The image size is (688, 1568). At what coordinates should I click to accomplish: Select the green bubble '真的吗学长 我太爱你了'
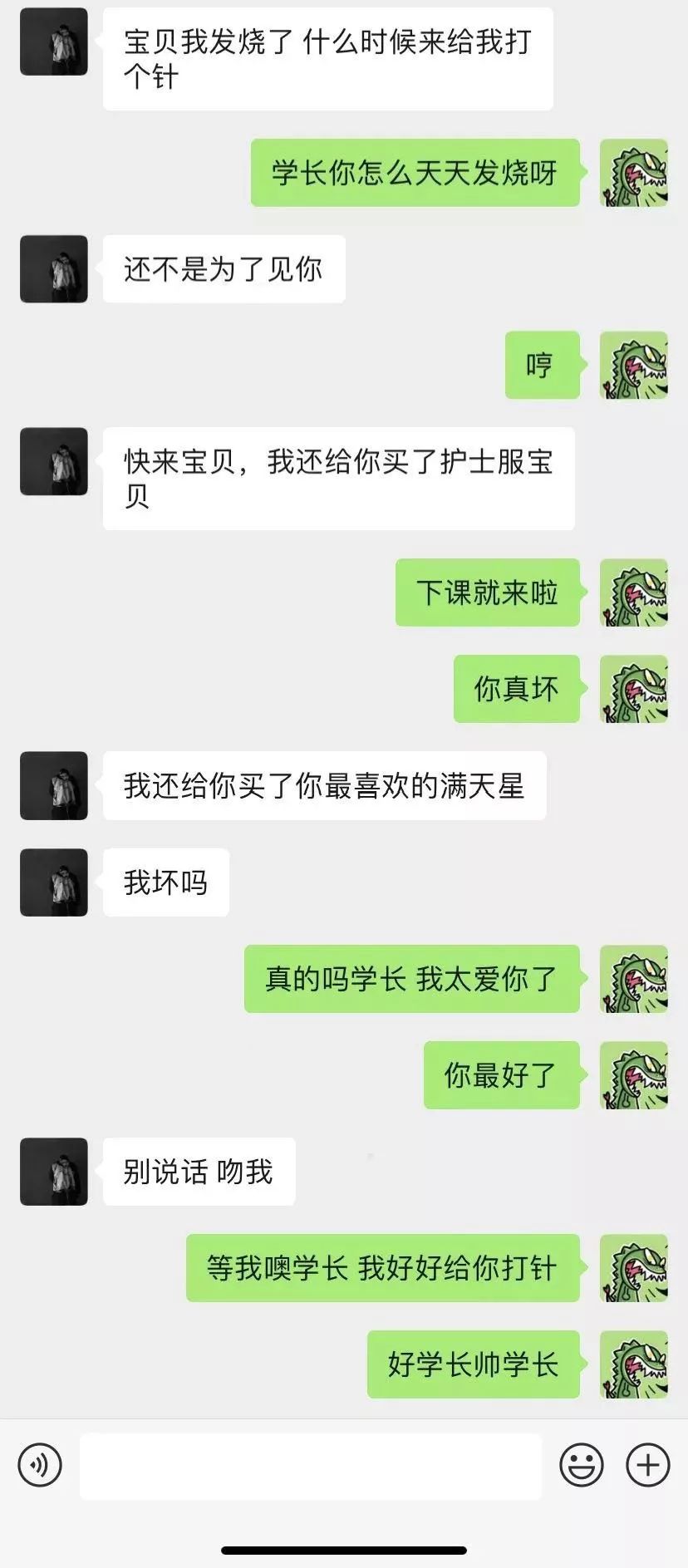point(413,978)
